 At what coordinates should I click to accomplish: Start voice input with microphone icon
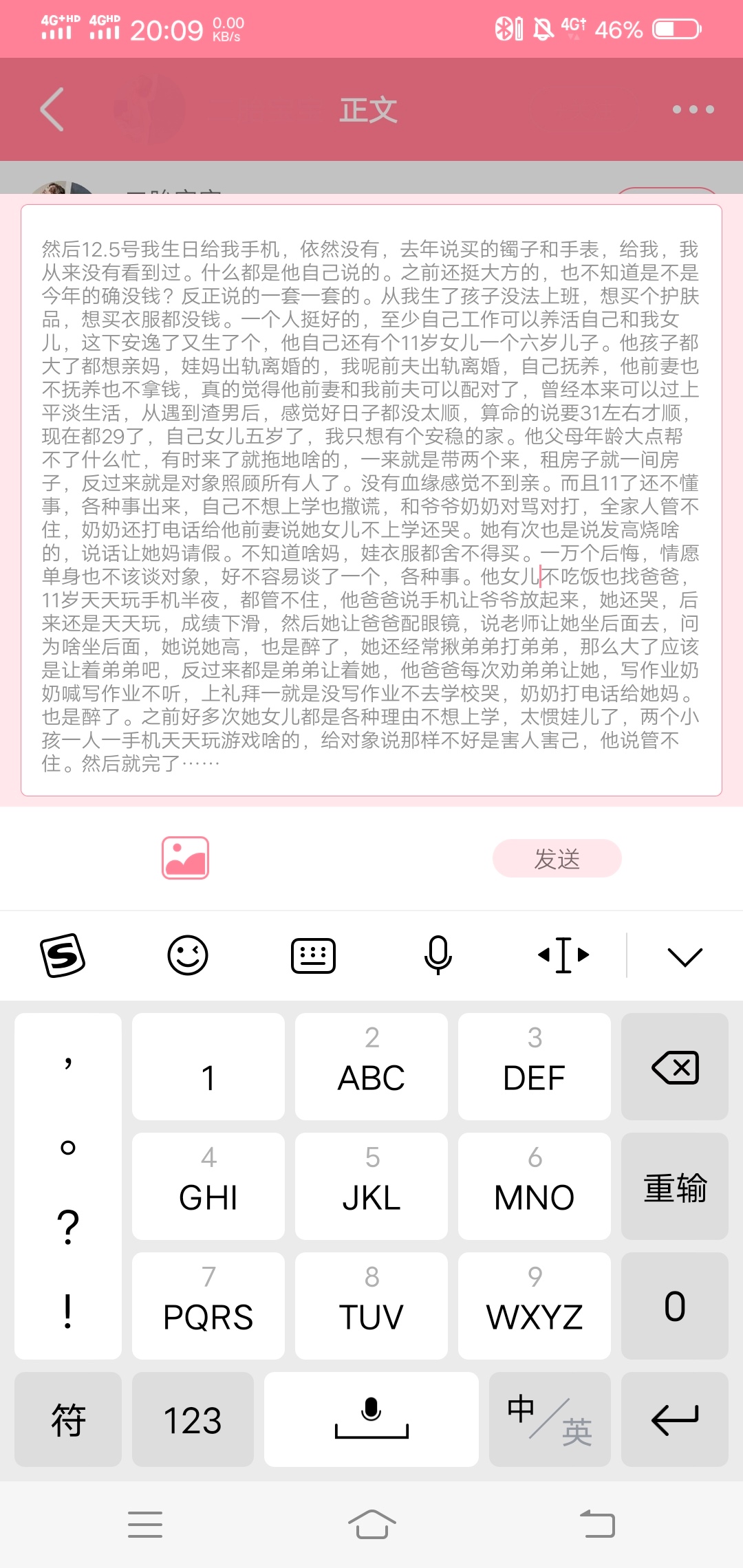click(x=438, y=955)
